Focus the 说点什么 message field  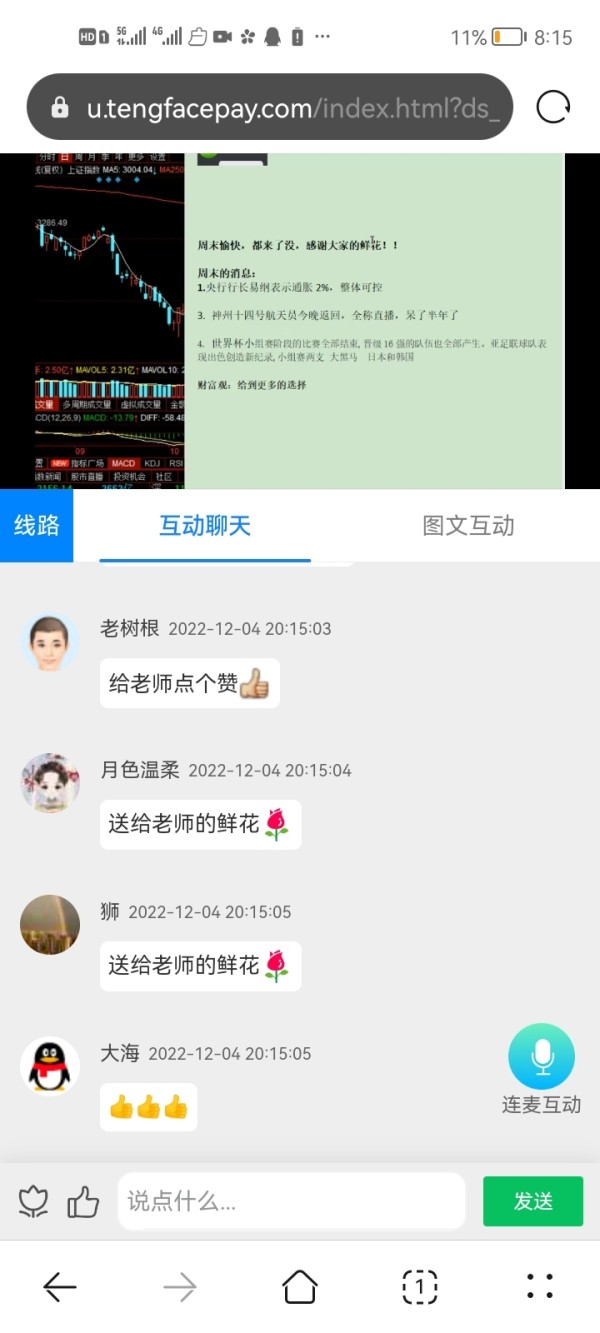click(x=292, y=1201)
